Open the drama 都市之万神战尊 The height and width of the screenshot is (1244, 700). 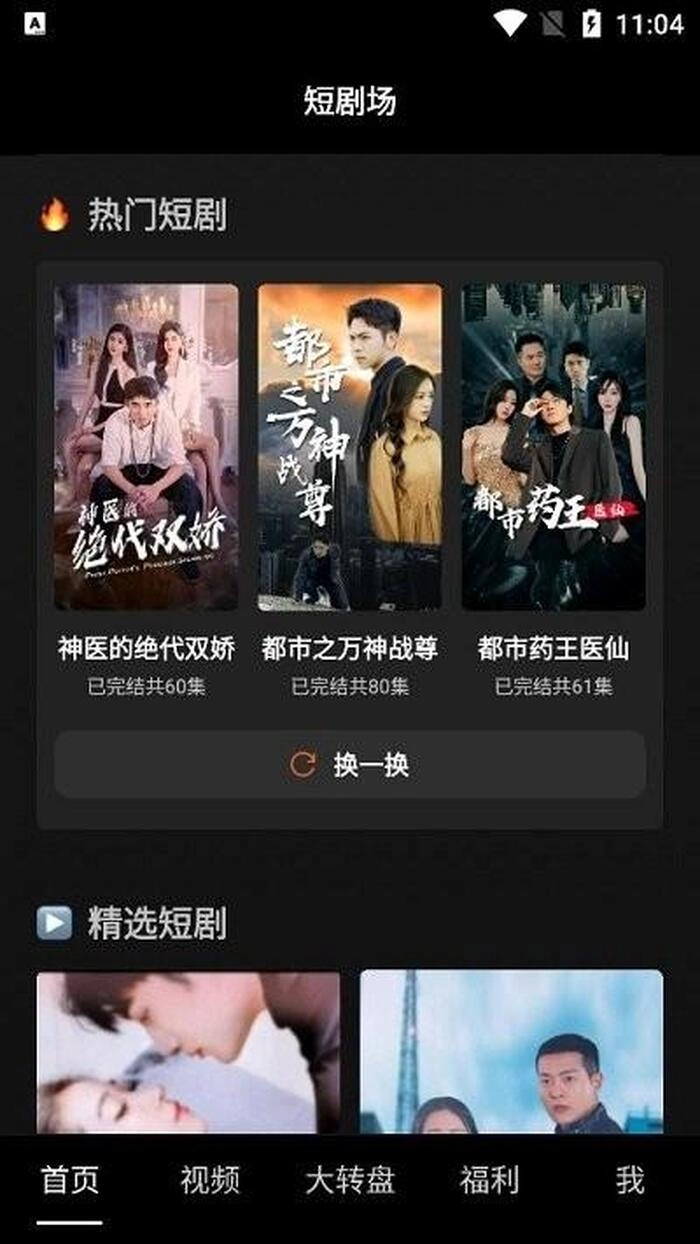click(349, 447)
